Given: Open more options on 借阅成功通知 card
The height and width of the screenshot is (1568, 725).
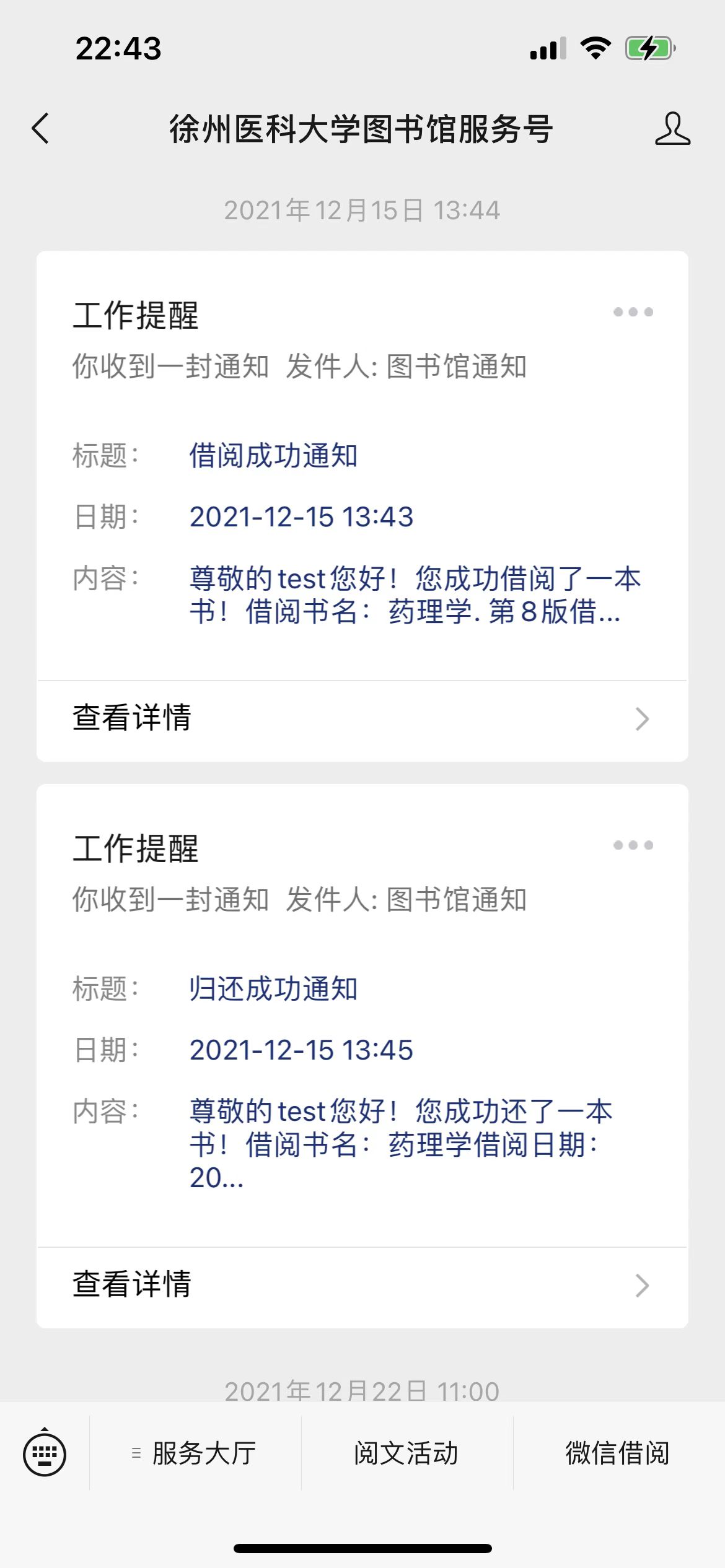Looking at the screenshot, I should tap(633, 312).
